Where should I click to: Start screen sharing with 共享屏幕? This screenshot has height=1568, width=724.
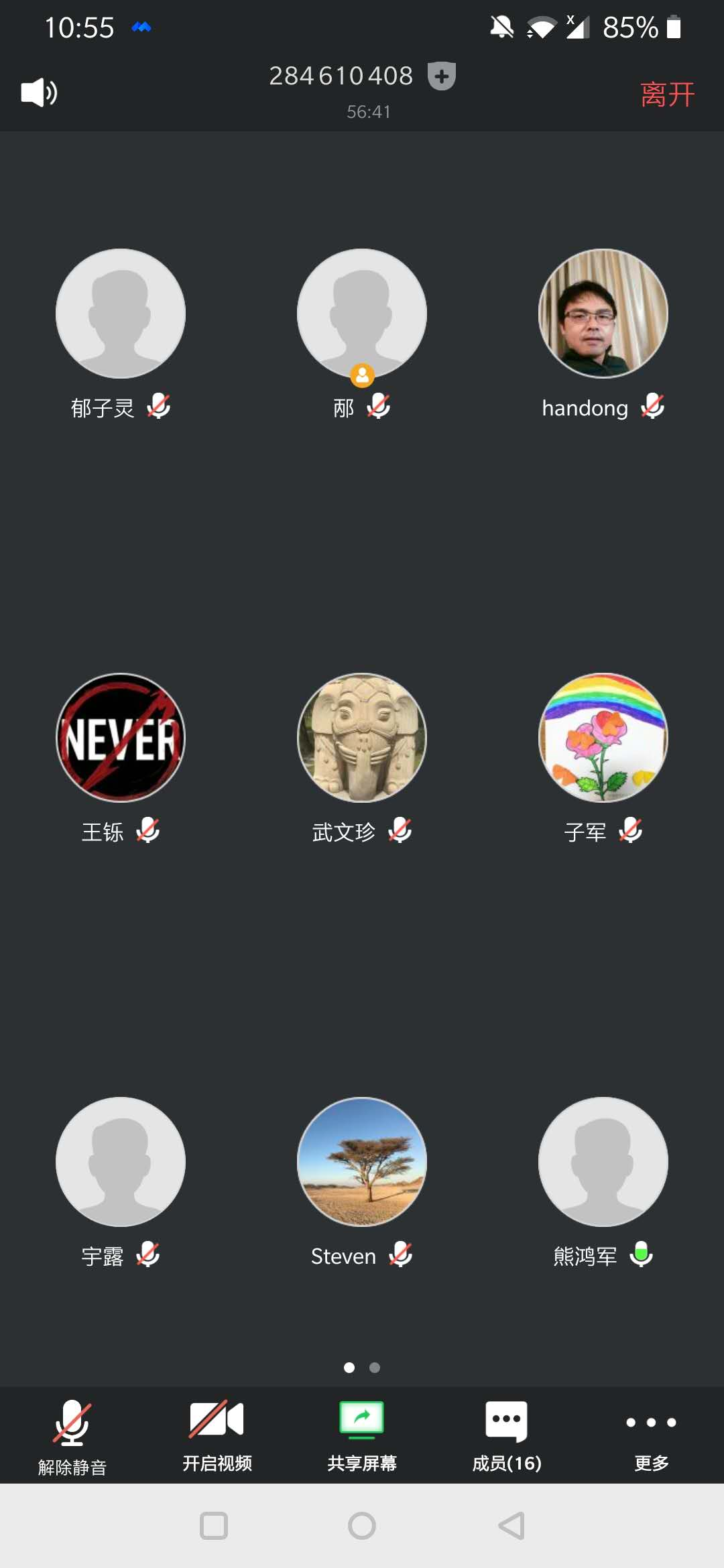[x=362, y=1435]
